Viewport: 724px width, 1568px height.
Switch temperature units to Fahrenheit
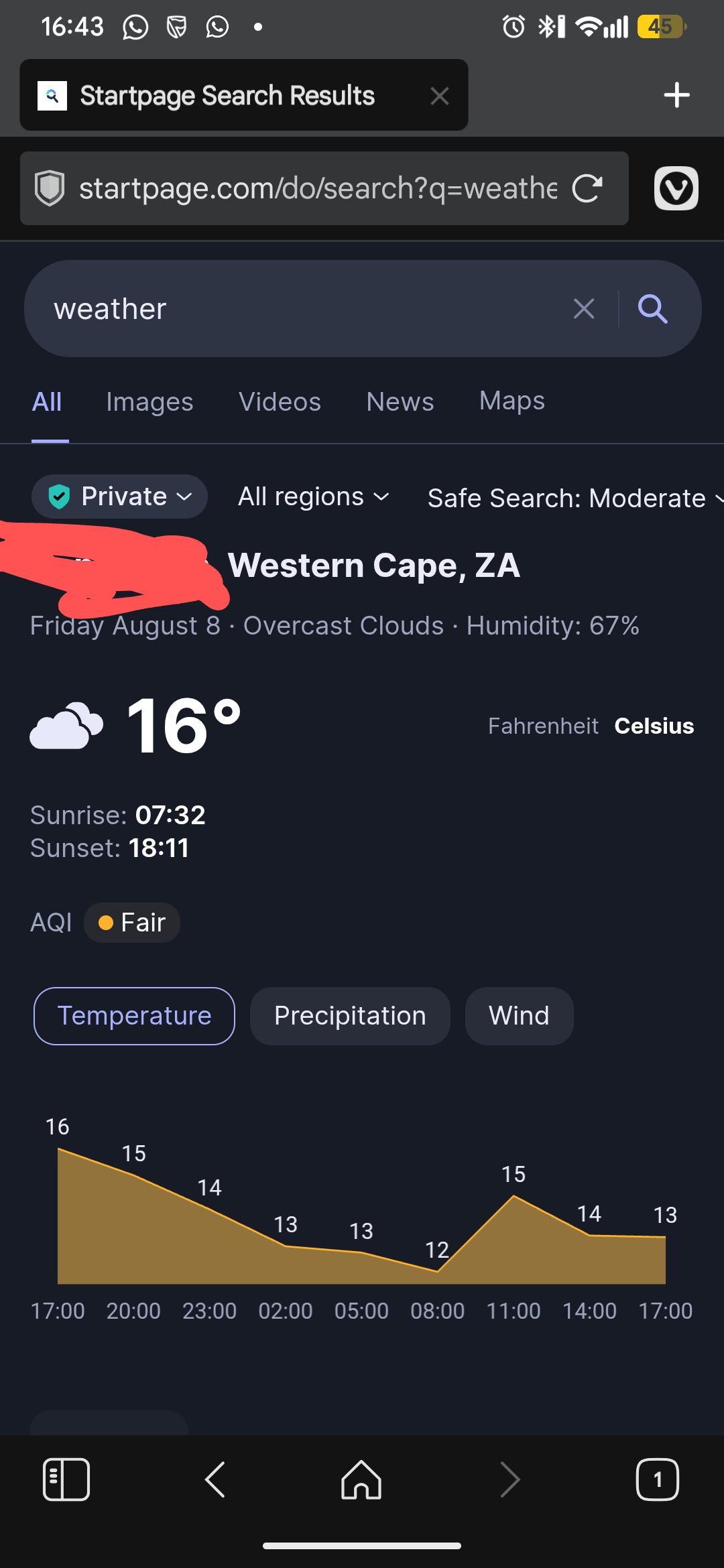(543, 726)
